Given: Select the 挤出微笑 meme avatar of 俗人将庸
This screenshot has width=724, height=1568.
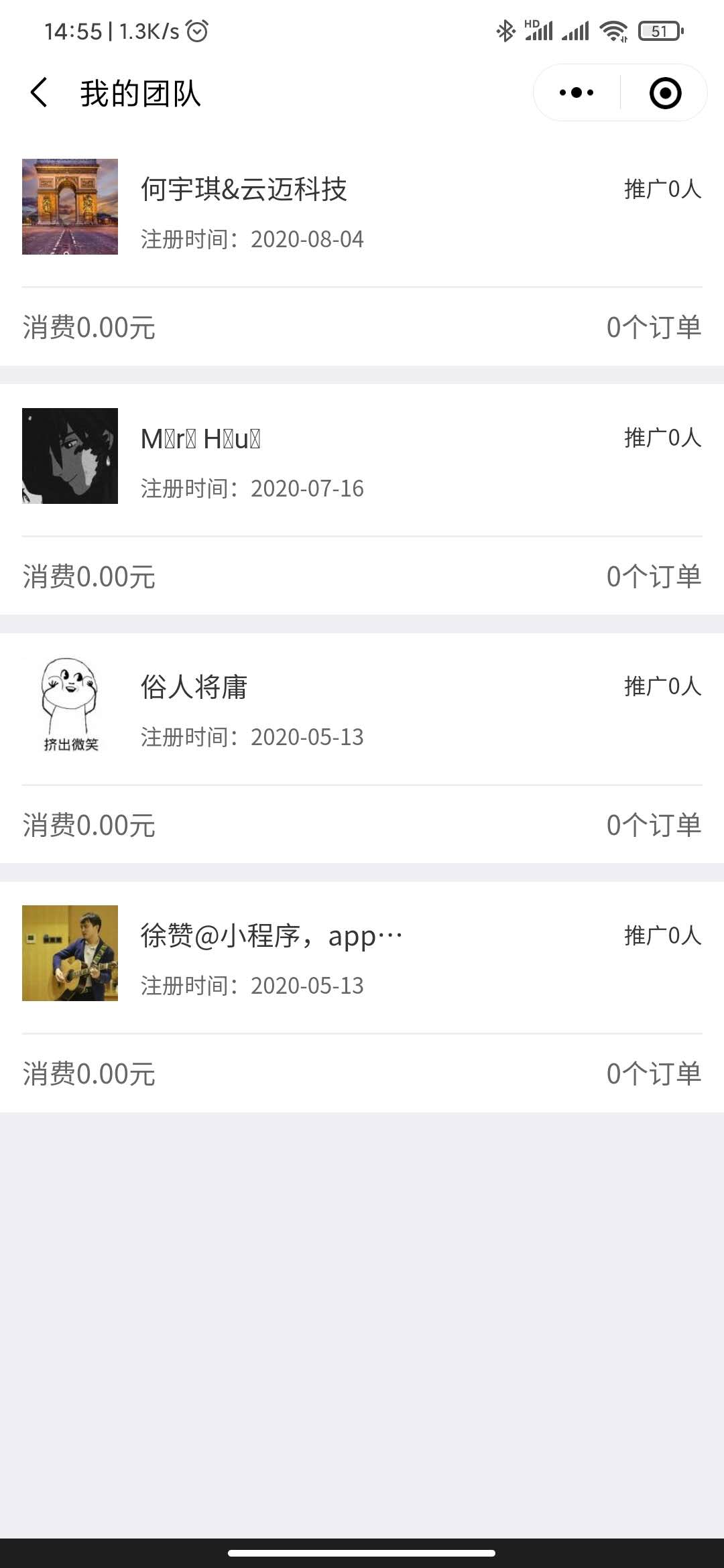Looking at the screenshot, I should 70,707.
